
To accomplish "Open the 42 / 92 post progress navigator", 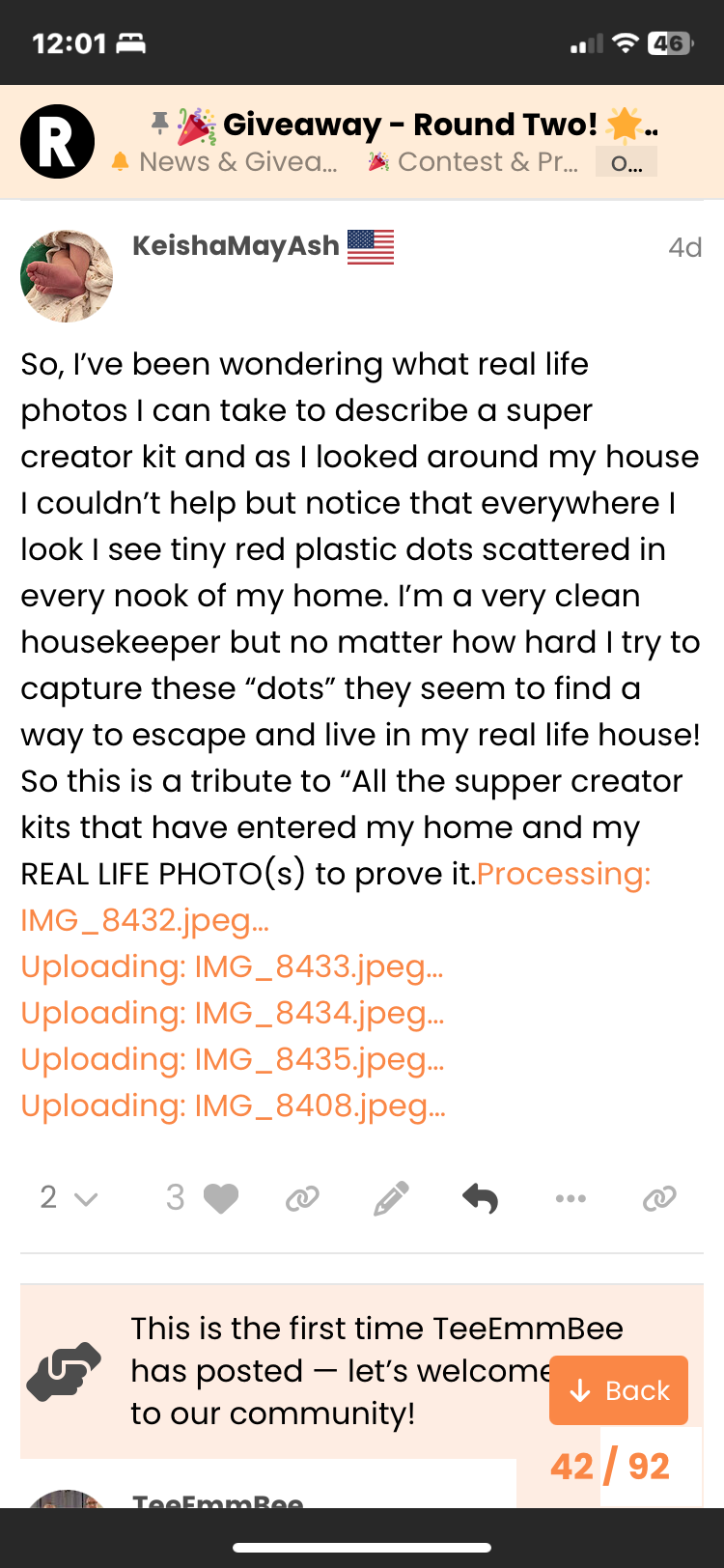I will tap(610, 1467).
